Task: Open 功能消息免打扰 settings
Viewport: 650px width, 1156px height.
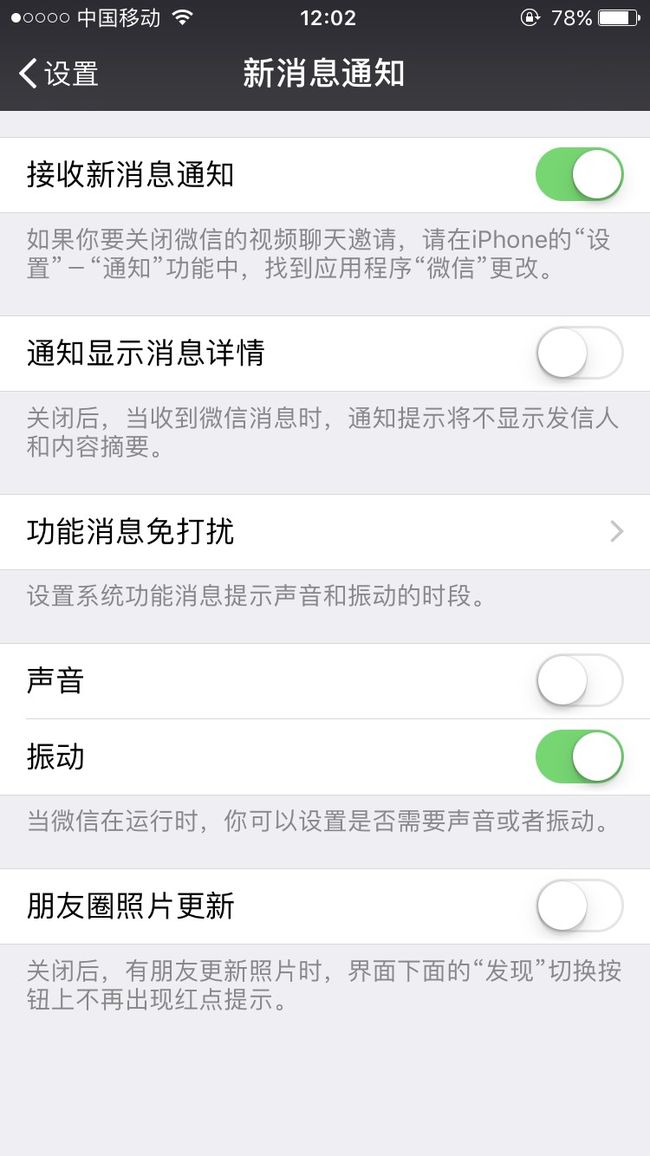Action: click(x=325, y=532)
